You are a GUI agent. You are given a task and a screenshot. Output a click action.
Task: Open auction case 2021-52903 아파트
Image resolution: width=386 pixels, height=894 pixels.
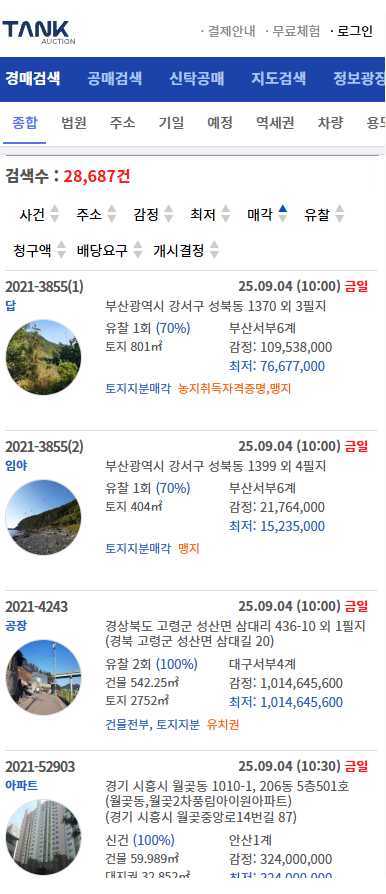click(x=40, y=767)
